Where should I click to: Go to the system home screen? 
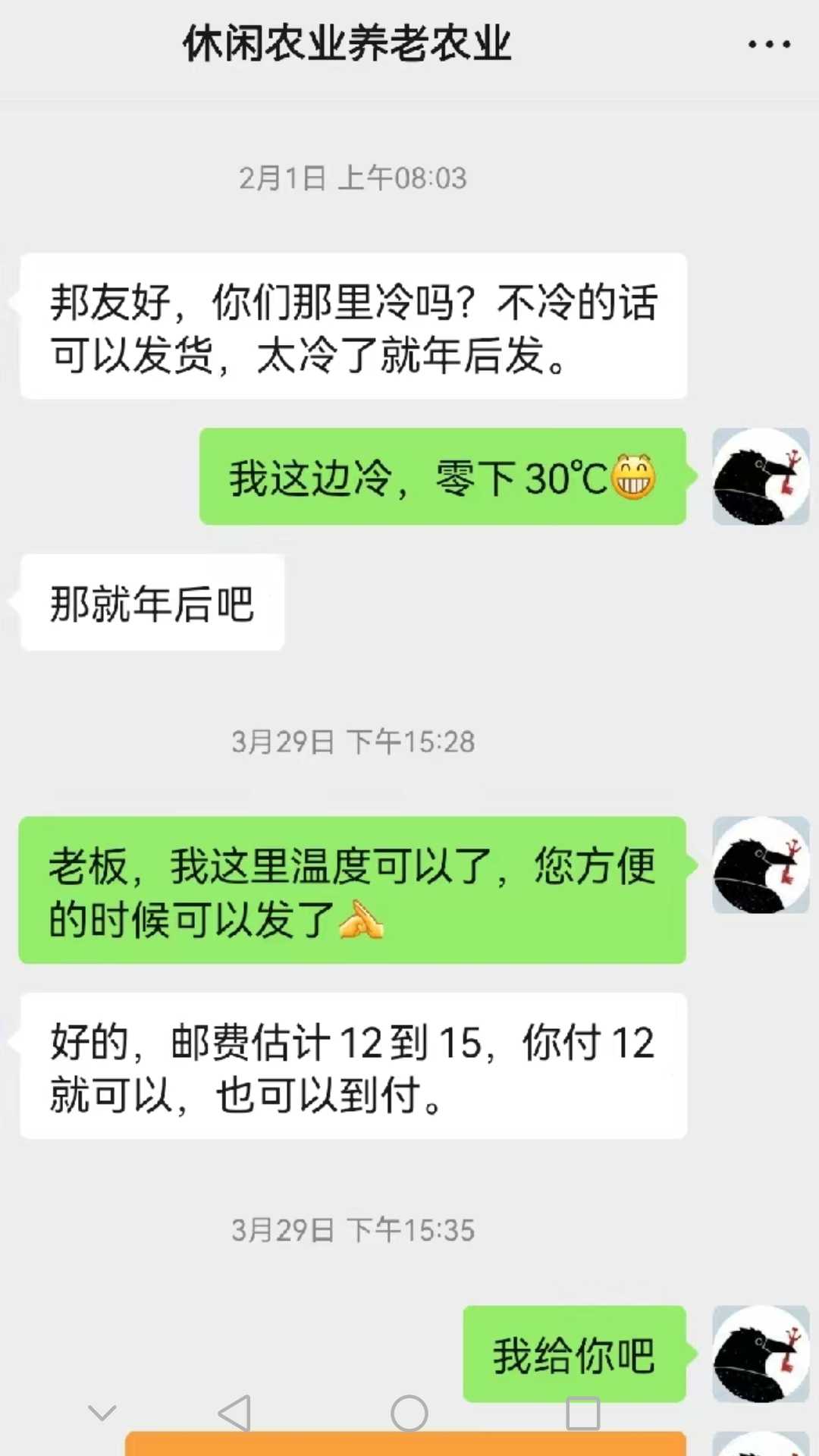point(409,1414)
